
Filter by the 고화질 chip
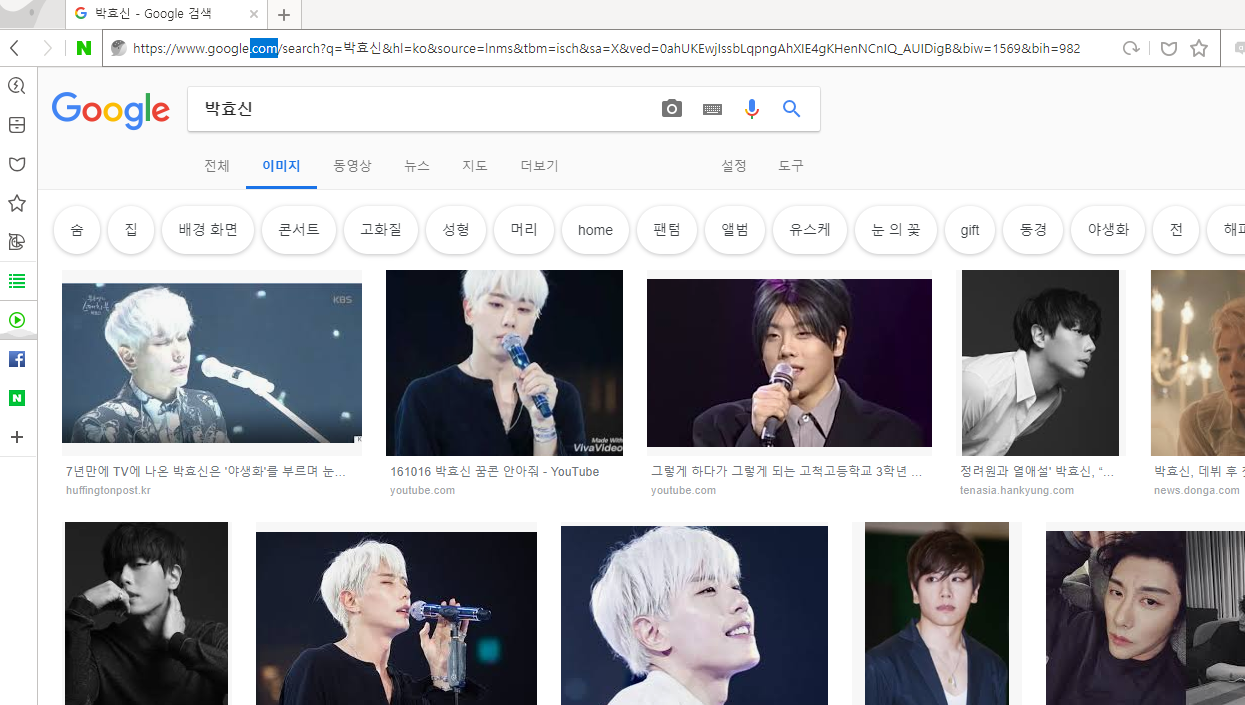tap(380, 230)
